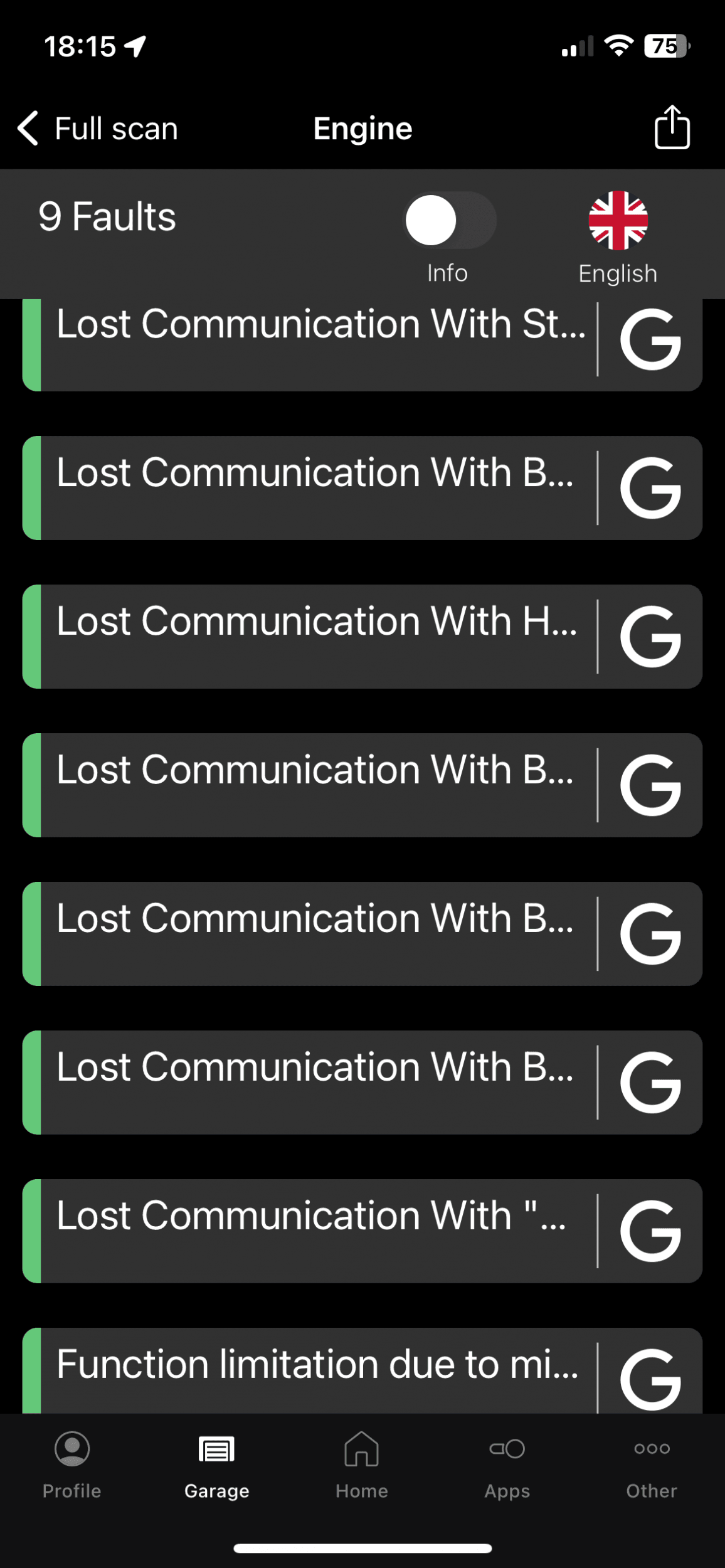Image resolution: width=725 pixels, height=1568 pixels.
Task: Open the Lost Communication With "... fault
Action: coord(310,1231)
